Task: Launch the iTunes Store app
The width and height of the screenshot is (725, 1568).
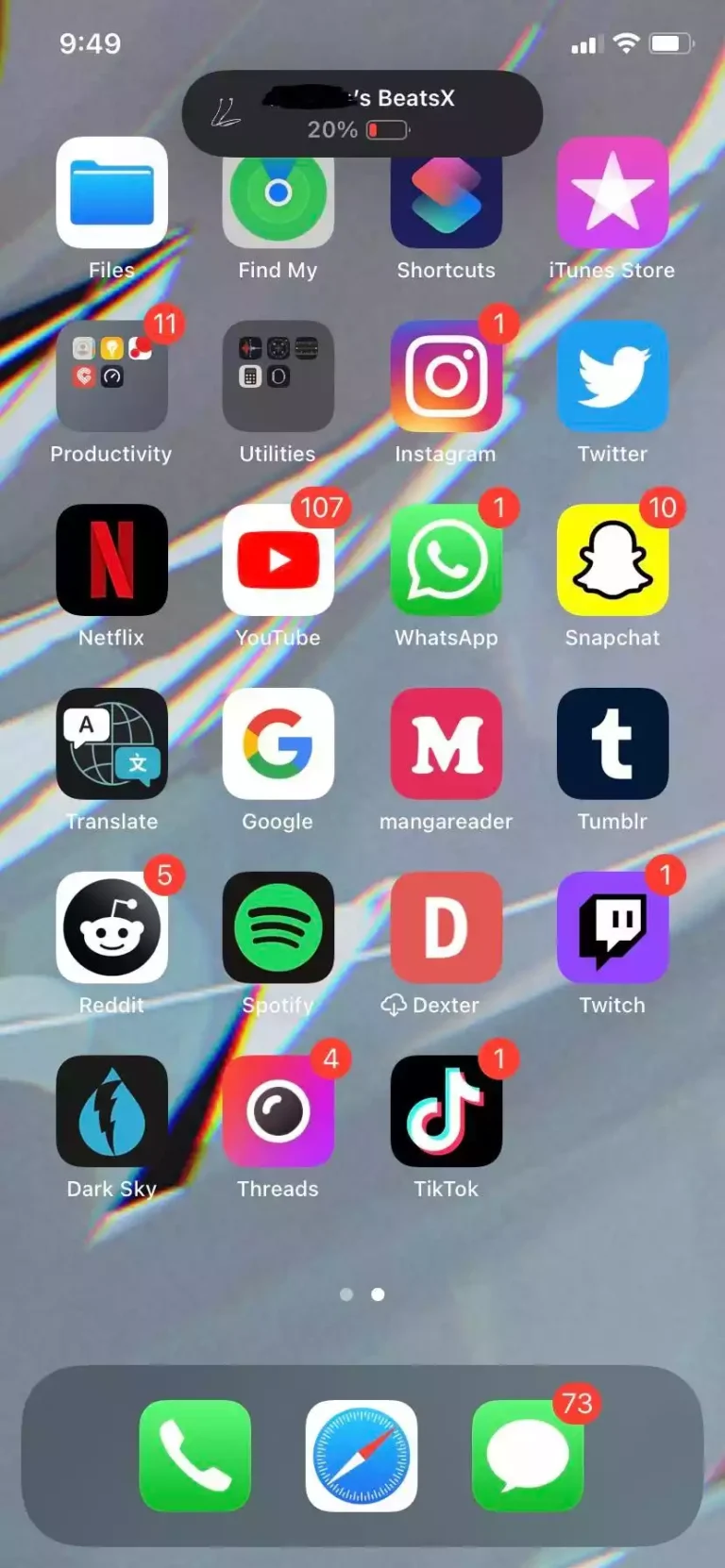Action: [x=613, y=193]
